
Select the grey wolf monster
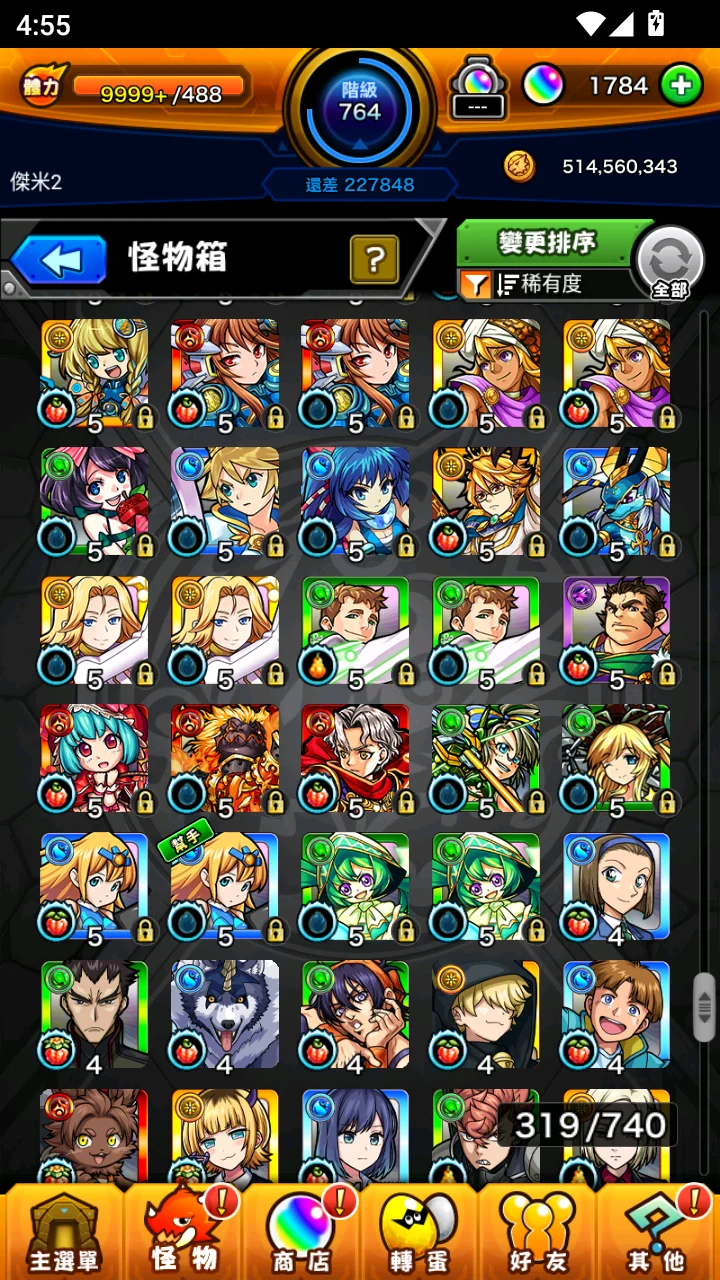click(225, 1015)
